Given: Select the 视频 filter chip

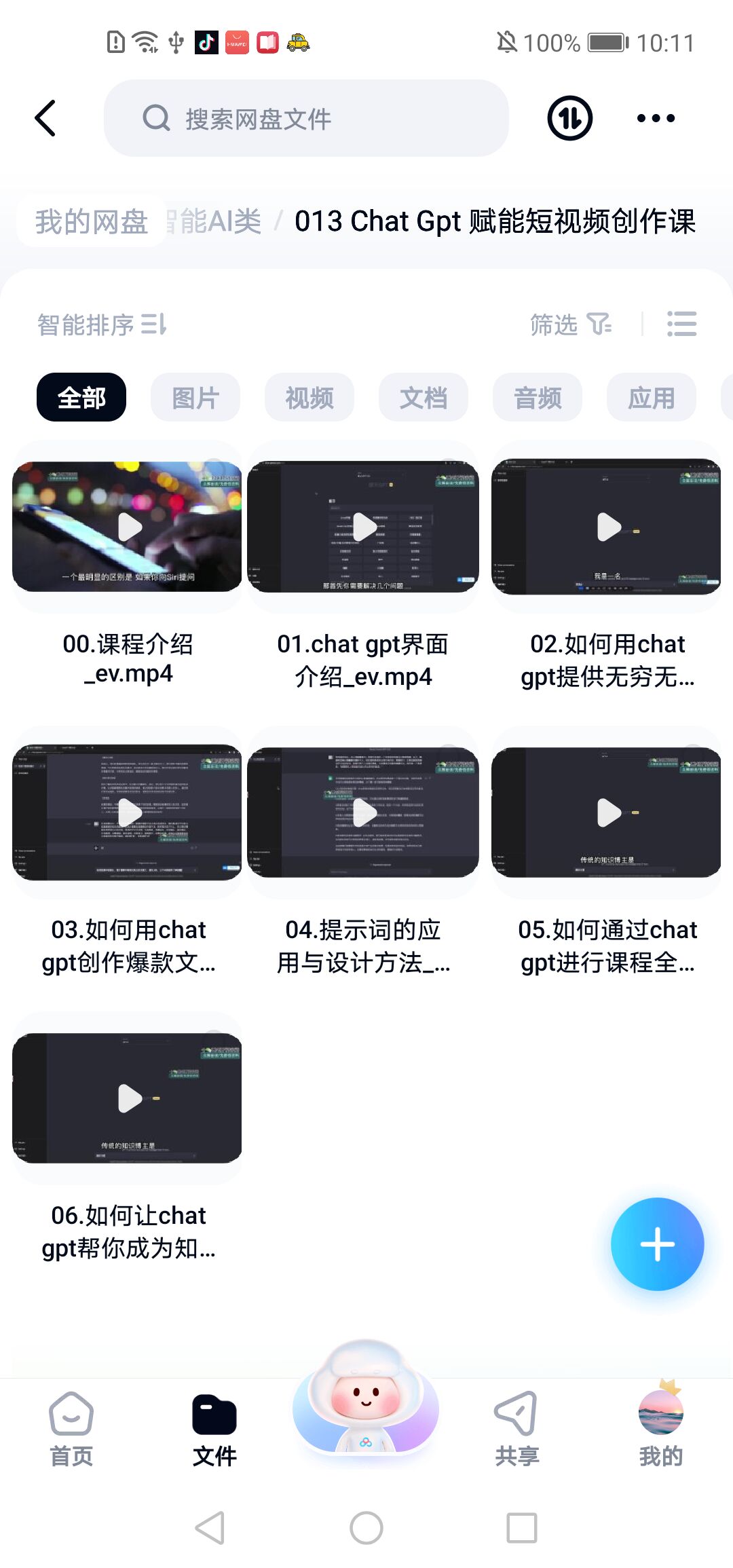Looking at the screenshot, I should (309, 398).
